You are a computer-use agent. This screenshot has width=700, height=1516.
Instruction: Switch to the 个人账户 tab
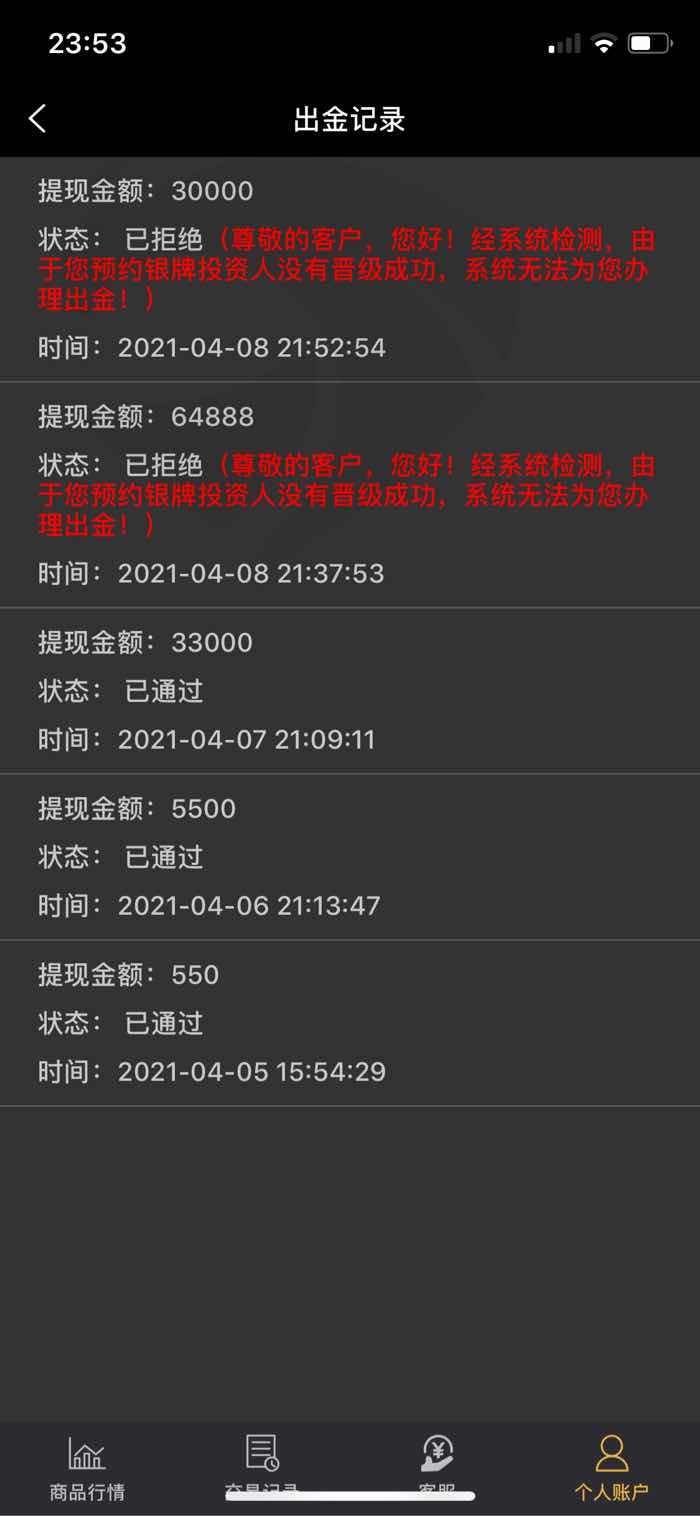click(x=612, y=1467)
